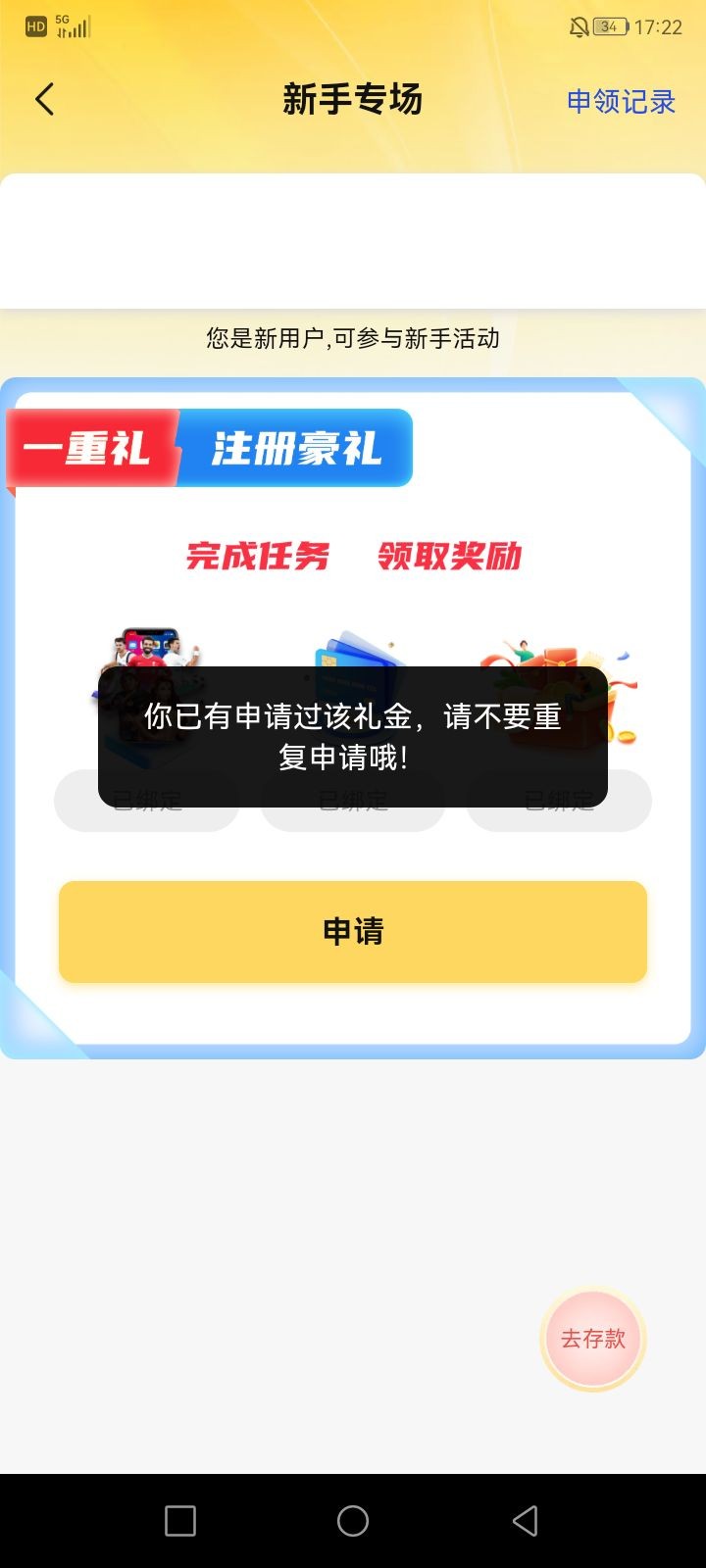The image size is (706, 1568).
Task: Tap the yellow 申请 apply button
Action: [x=353, y=931]
